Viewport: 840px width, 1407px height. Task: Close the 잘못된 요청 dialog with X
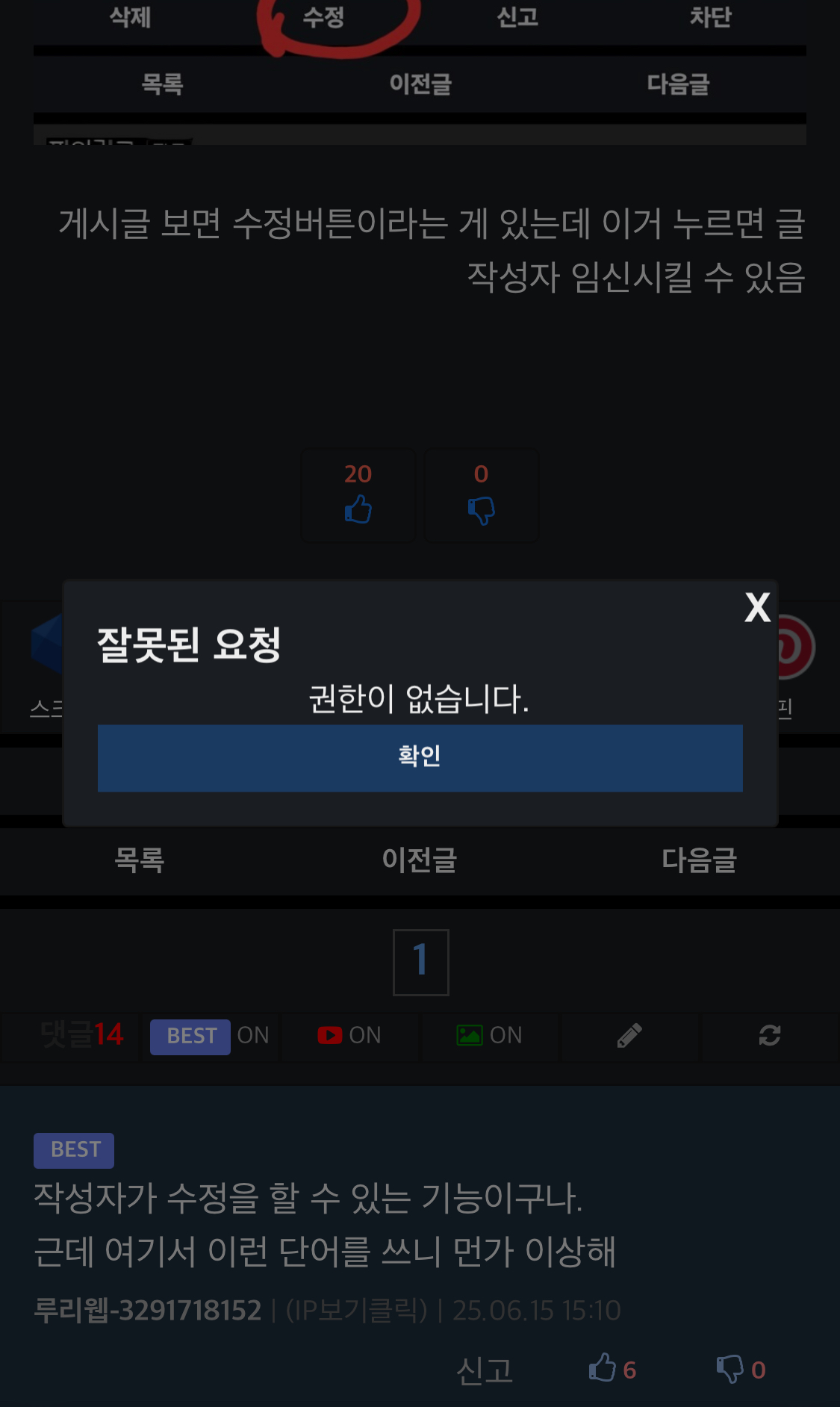pos(757,608)
